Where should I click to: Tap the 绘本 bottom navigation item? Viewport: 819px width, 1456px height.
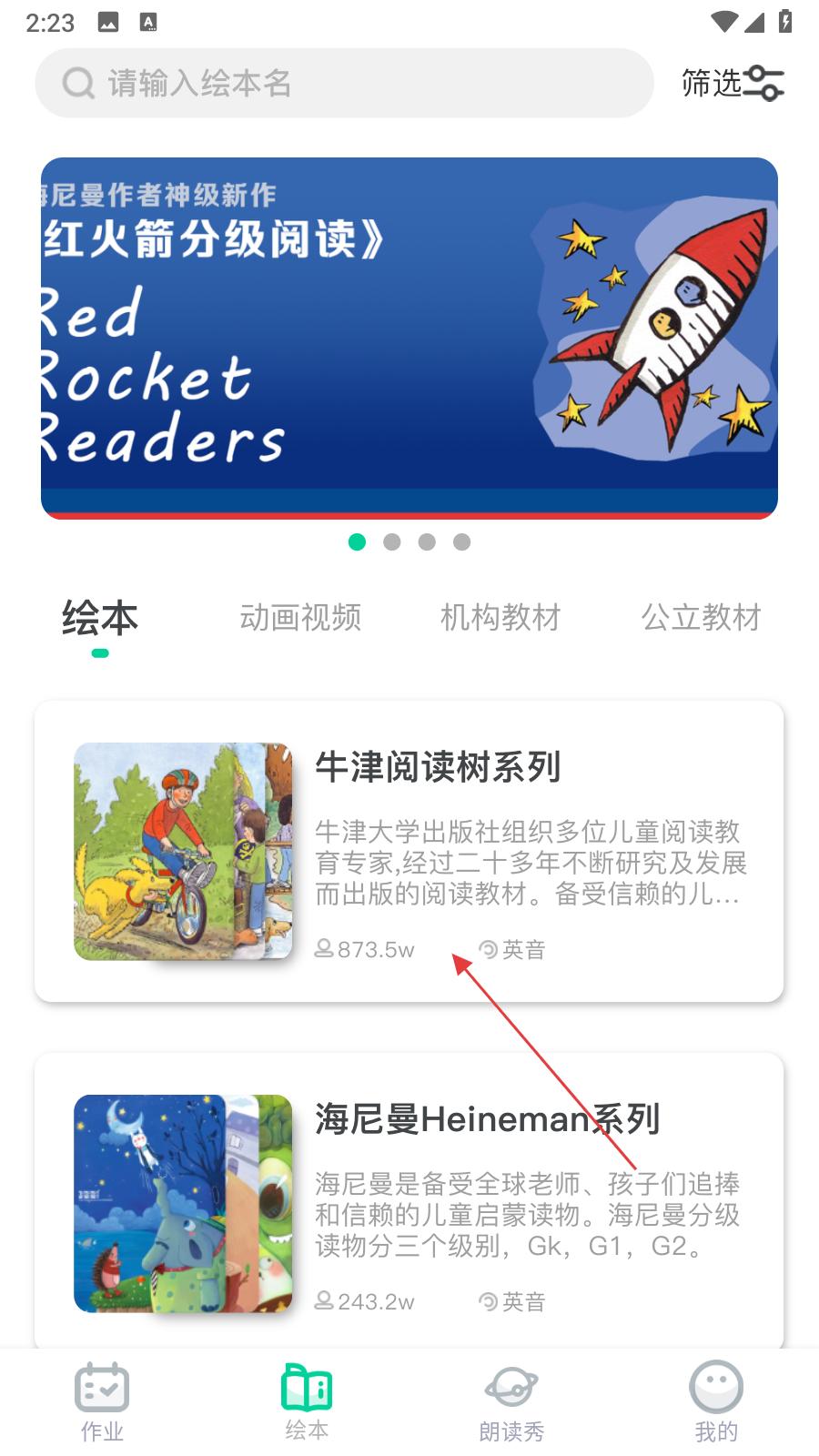[307, 1402]
